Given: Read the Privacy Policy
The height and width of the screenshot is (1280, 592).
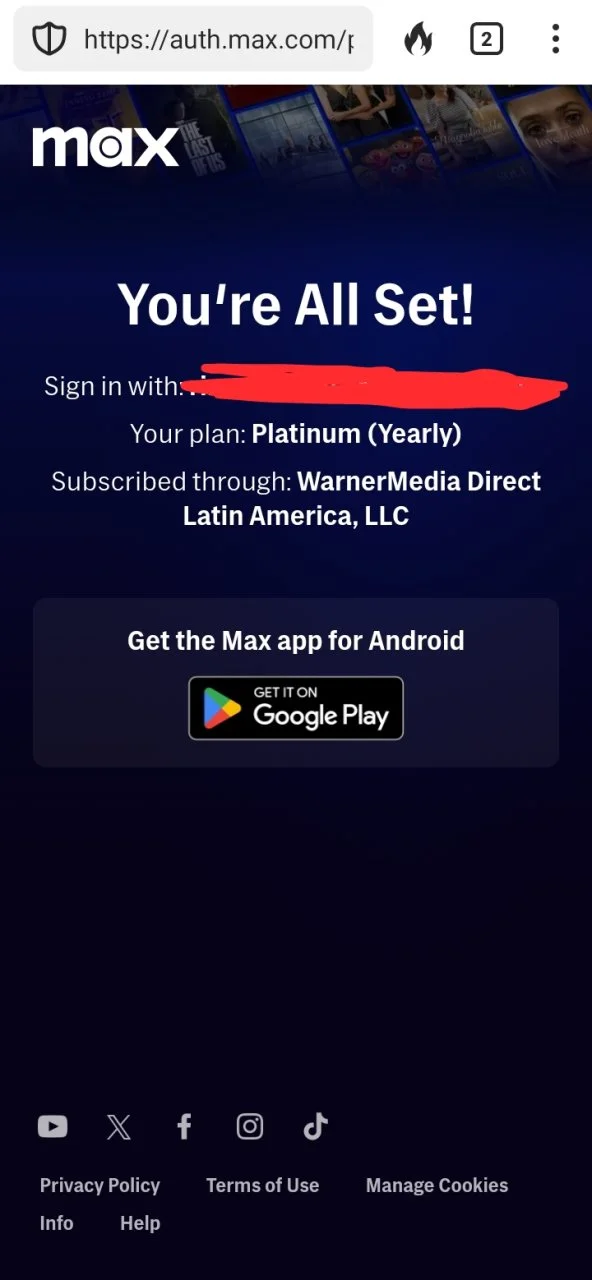Looking at the screenshot, I should (100, 1185).
